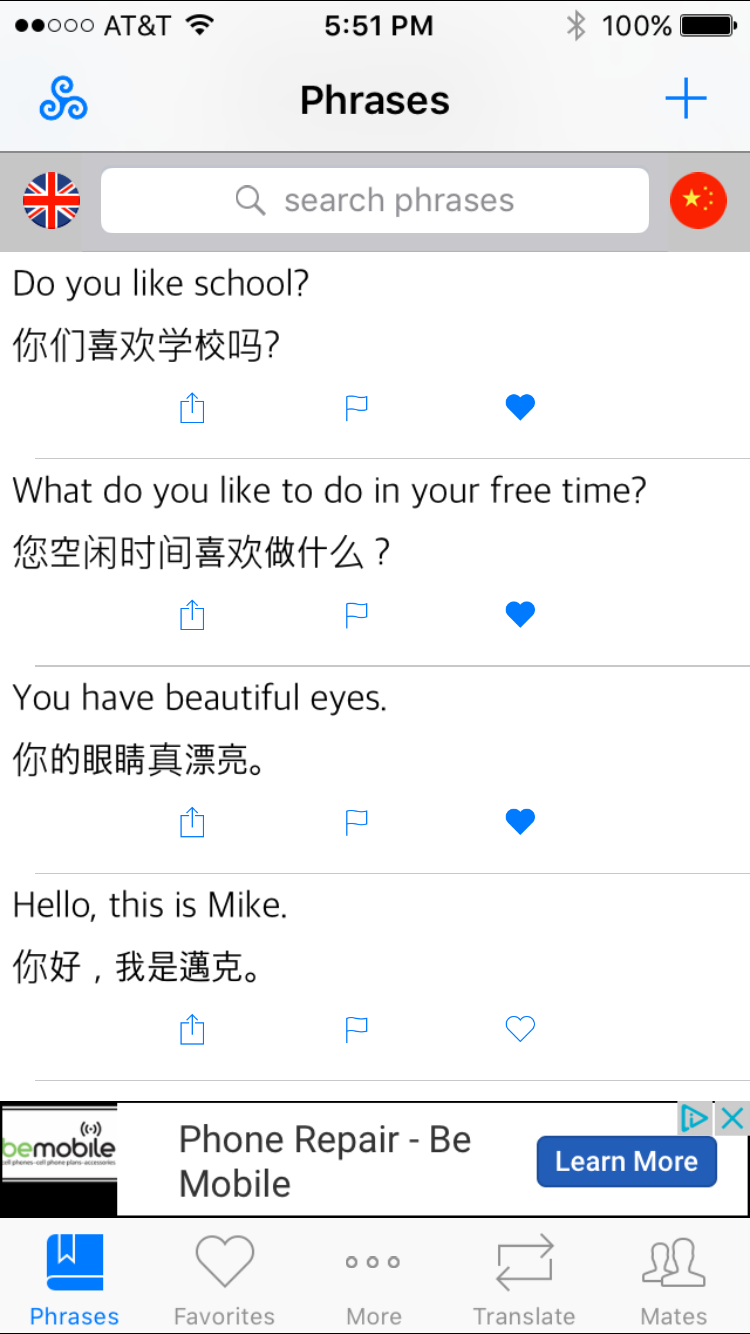Share "You have beautiful eyes." phrase
Screen dimensions: 750x1334
192,822
